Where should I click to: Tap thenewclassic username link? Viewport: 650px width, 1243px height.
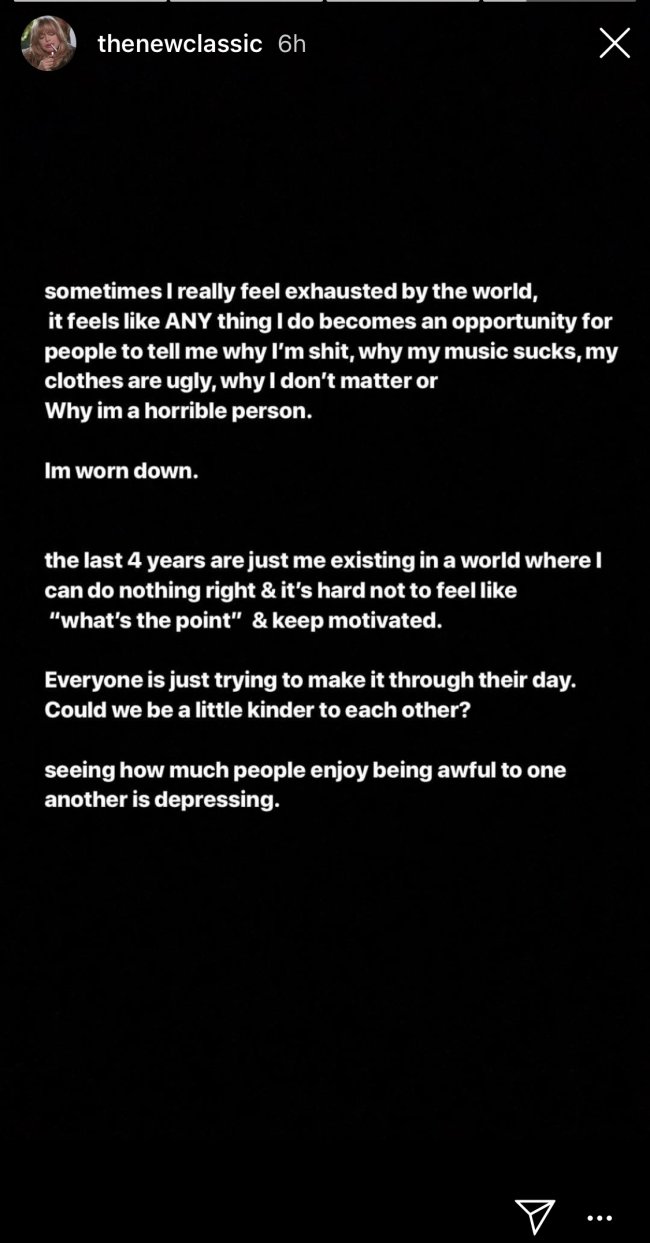[x=180, y=44]
